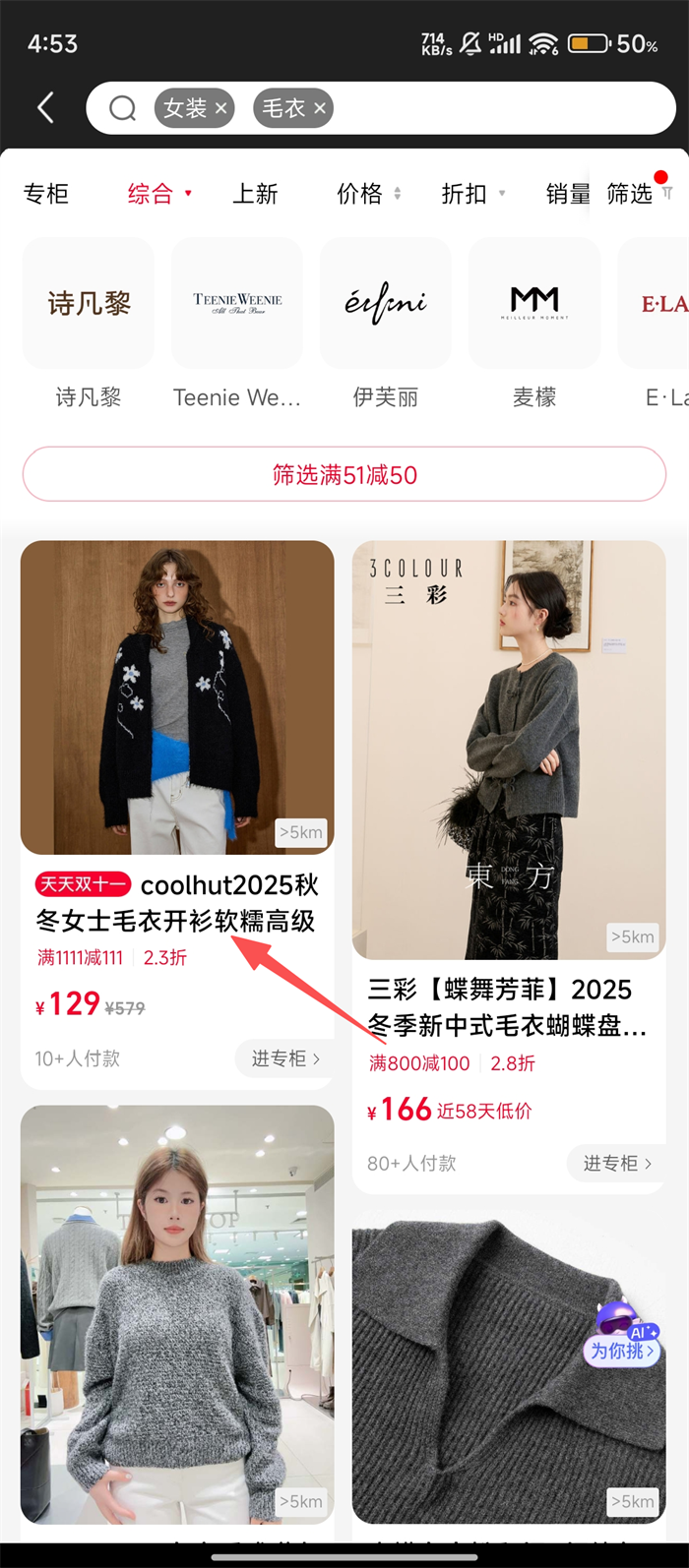
Task: Tap the 筛选满51减50 button
Action: [344, 475]
